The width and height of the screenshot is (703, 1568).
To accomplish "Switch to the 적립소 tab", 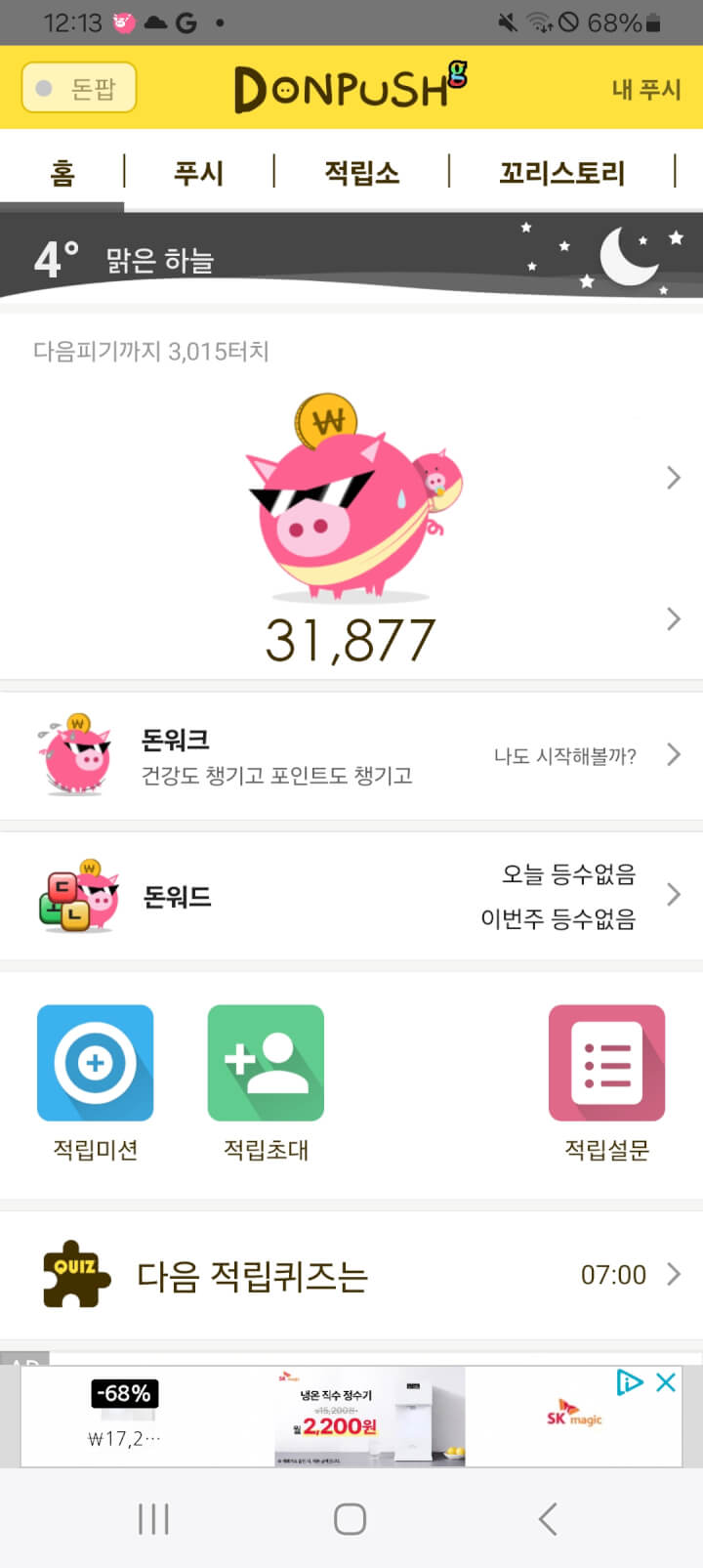I will pos(361,173).
